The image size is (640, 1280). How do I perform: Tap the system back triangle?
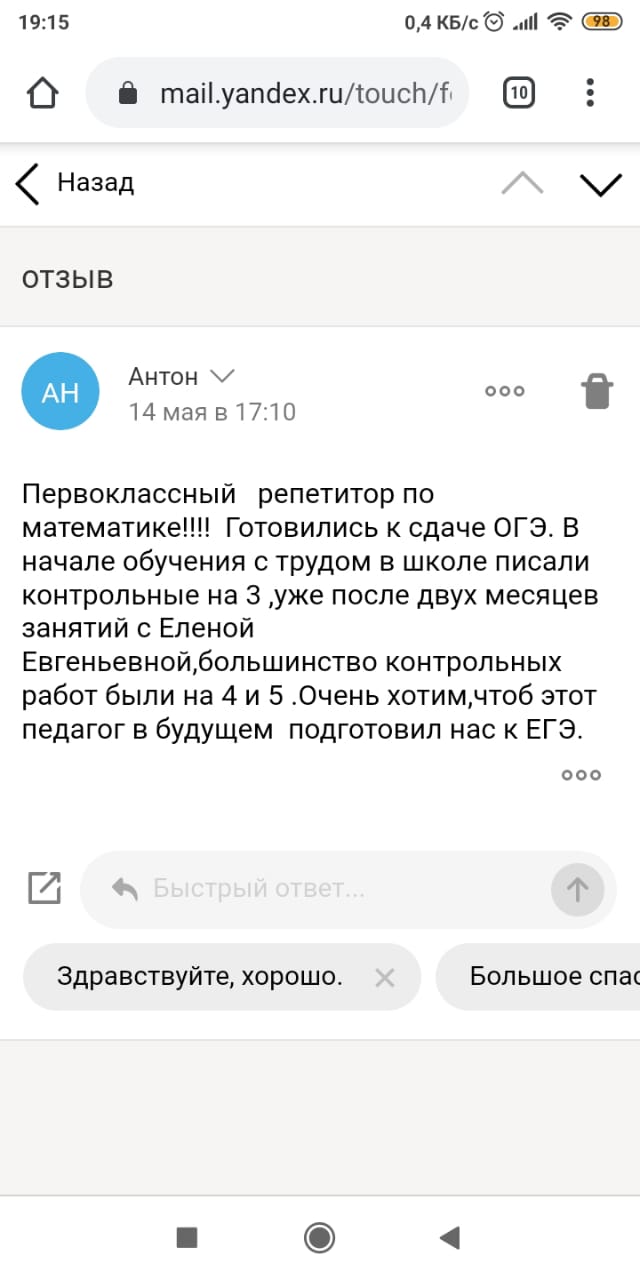tap(450, 1238)
